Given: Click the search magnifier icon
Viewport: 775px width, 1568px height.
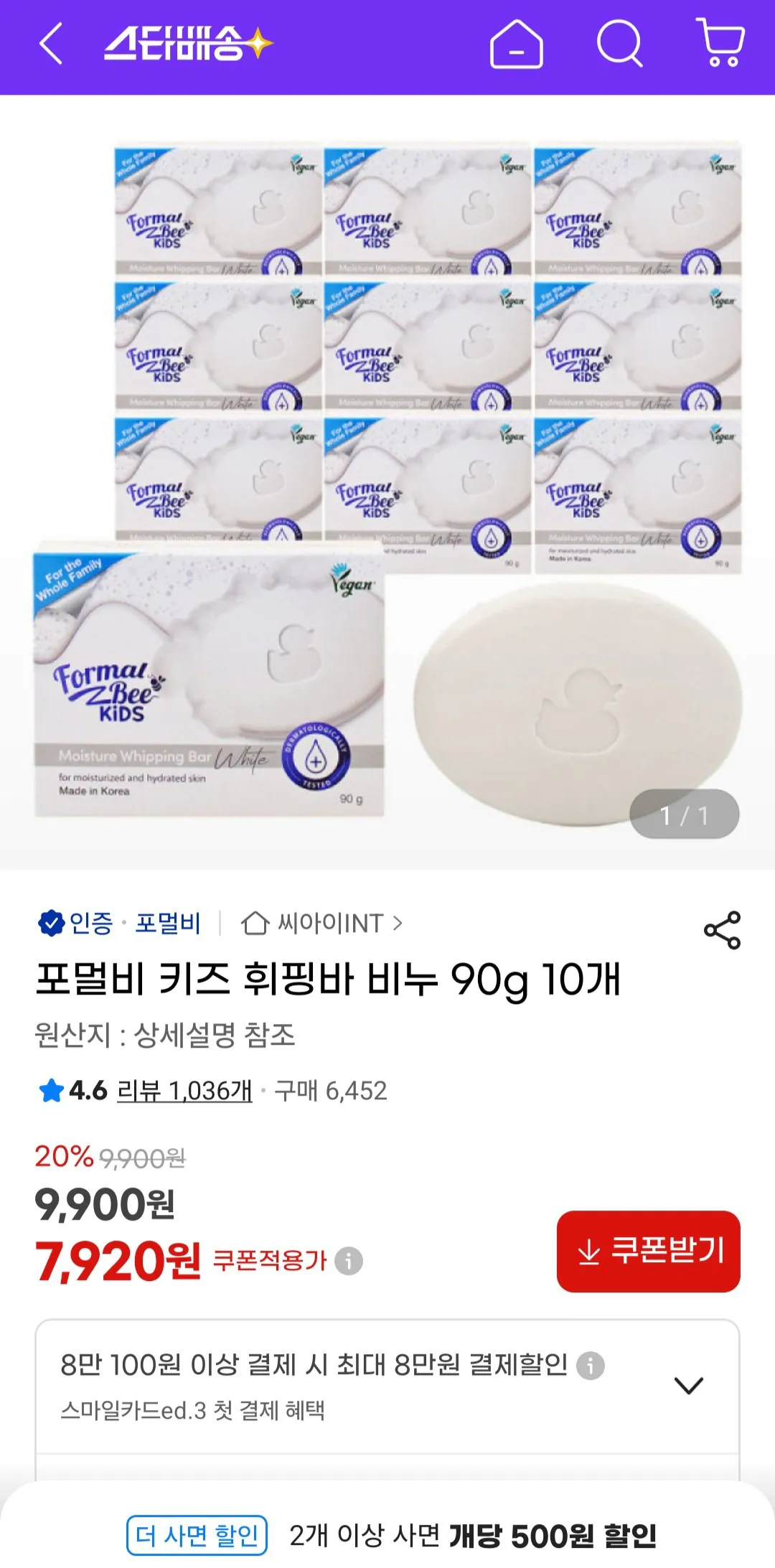Looking at the screenshot, I should point(619,43).
